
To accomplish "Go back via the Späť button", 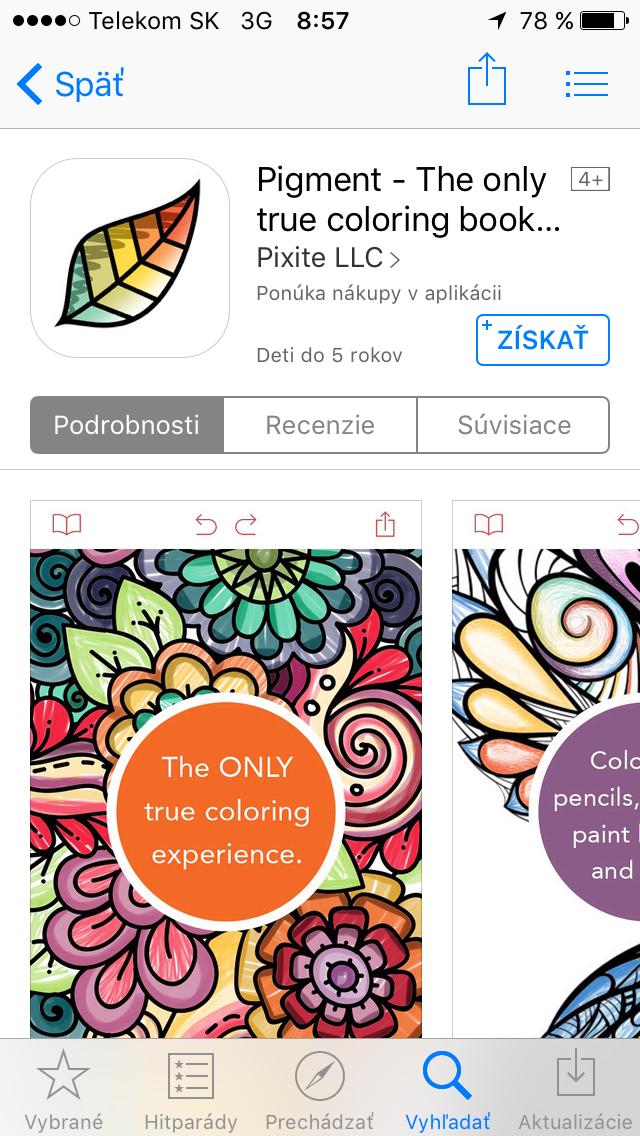I will (x=70, y=85).
